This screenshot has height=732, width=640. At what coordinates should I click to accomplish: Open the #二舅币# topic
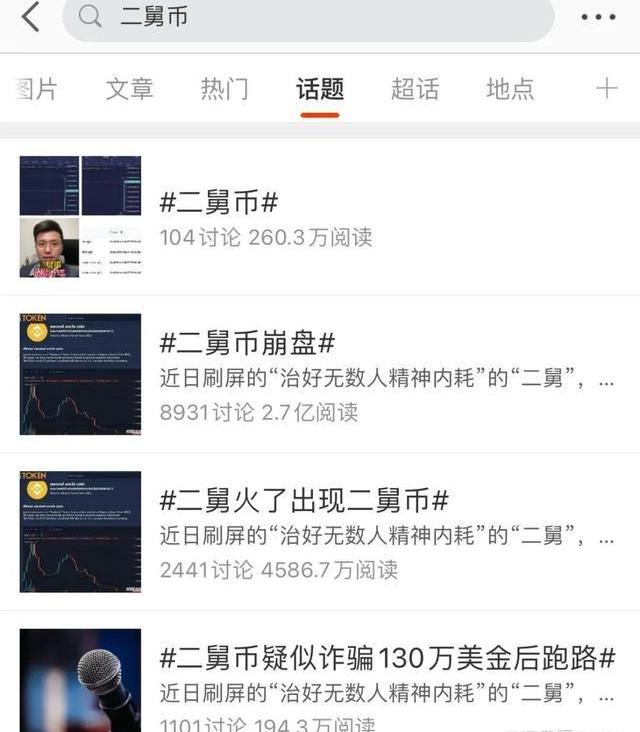tap(219, 203)
